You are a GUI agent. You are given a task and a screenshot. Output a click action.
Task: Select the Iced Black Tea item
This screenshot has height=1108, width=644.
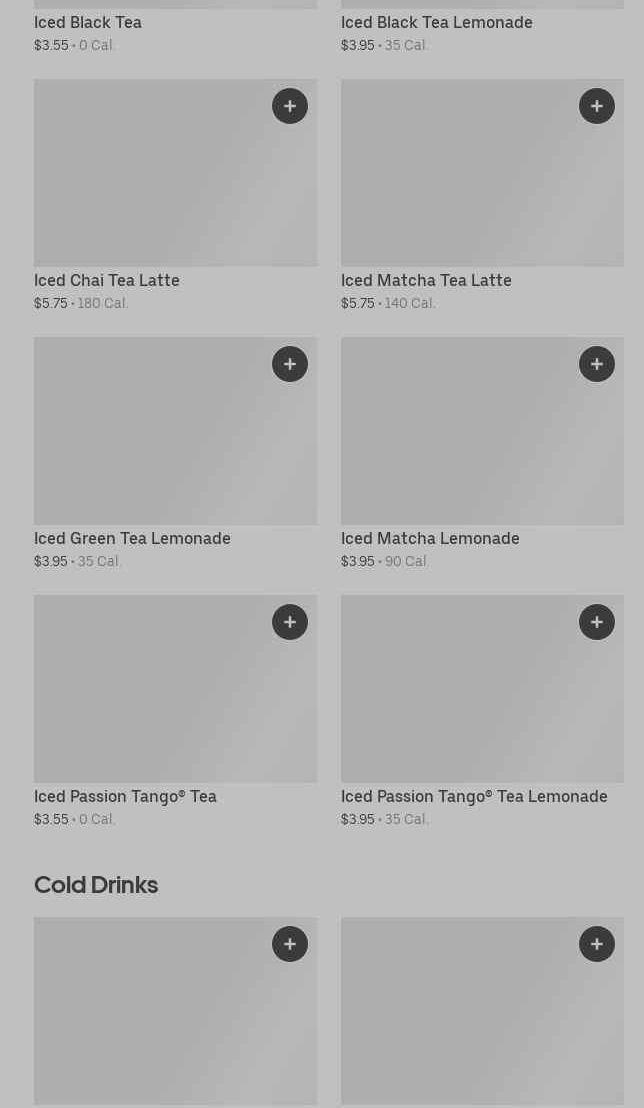(88, 22)
